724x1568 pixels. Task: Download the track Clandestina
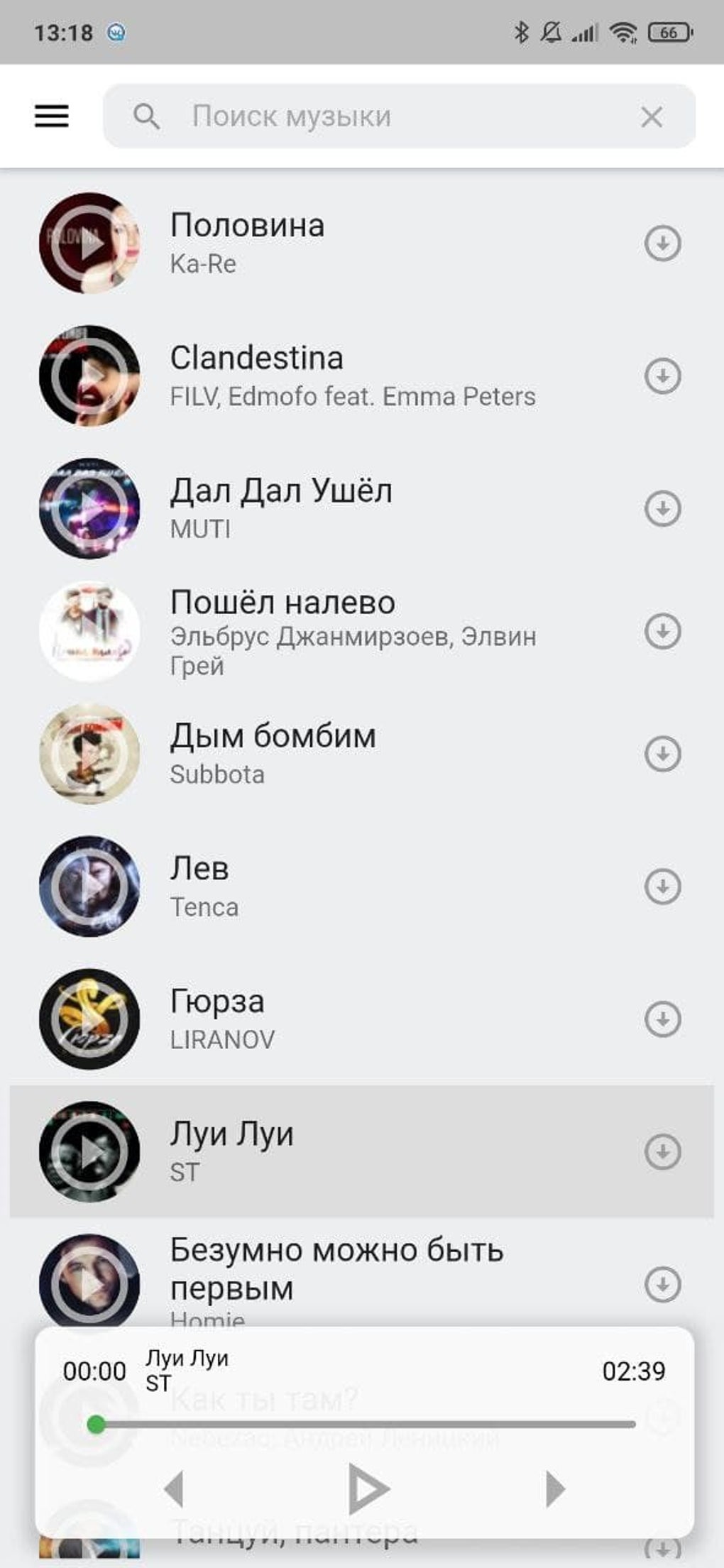[x=662, y=375]
